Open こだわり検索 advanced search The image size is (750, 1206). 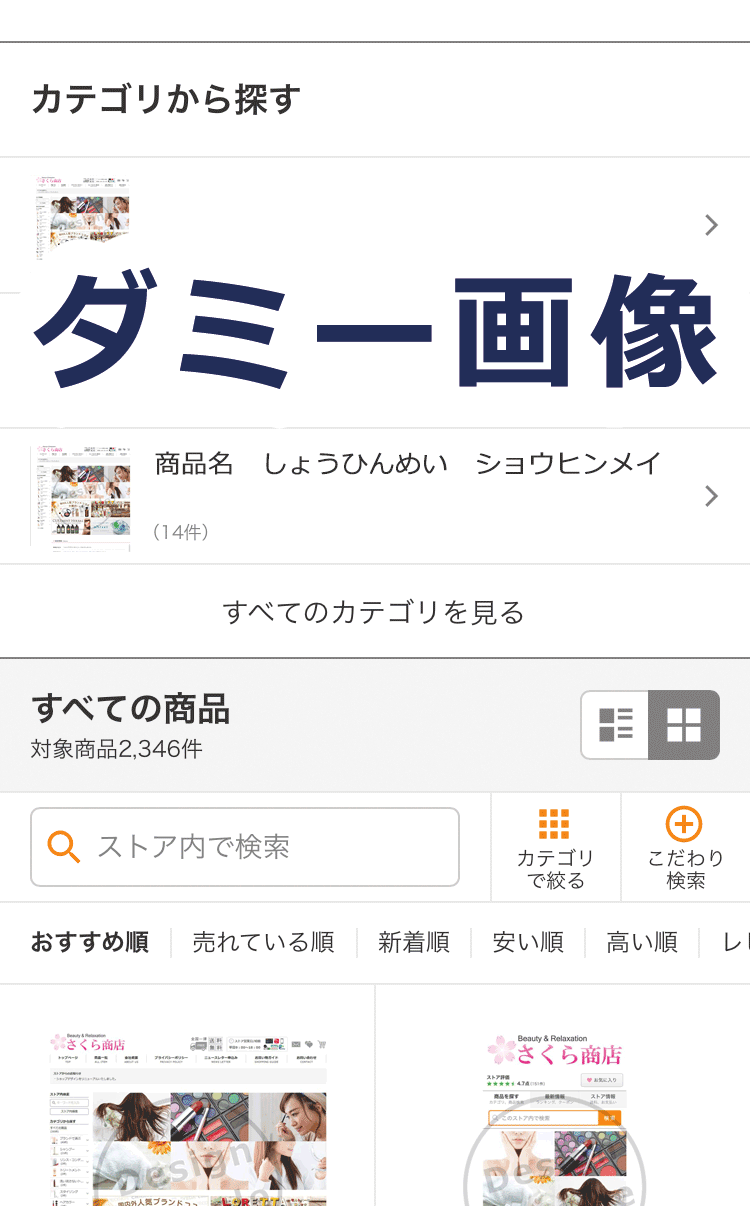(x=685, y=848)
